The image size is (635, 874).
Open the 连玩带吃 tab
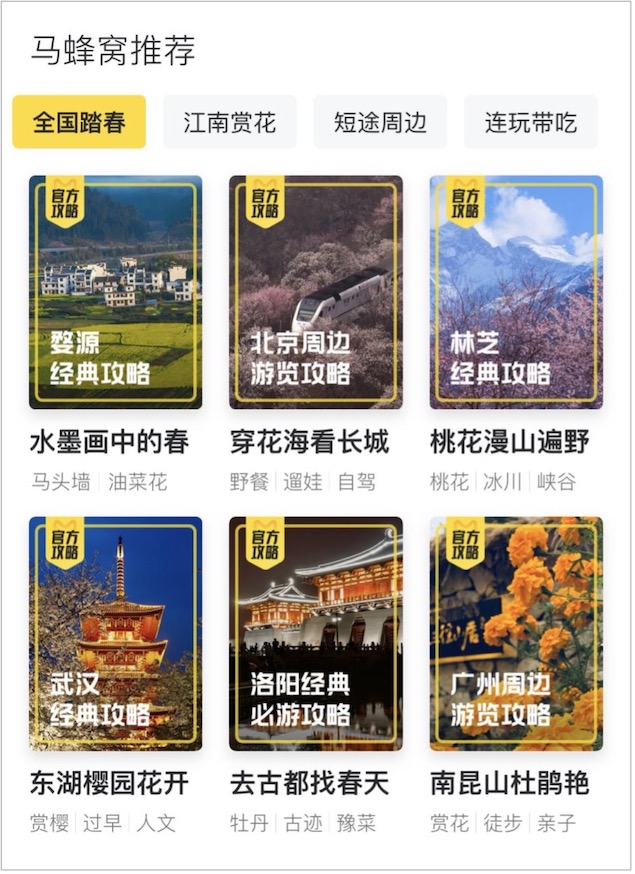coord(531,122)
